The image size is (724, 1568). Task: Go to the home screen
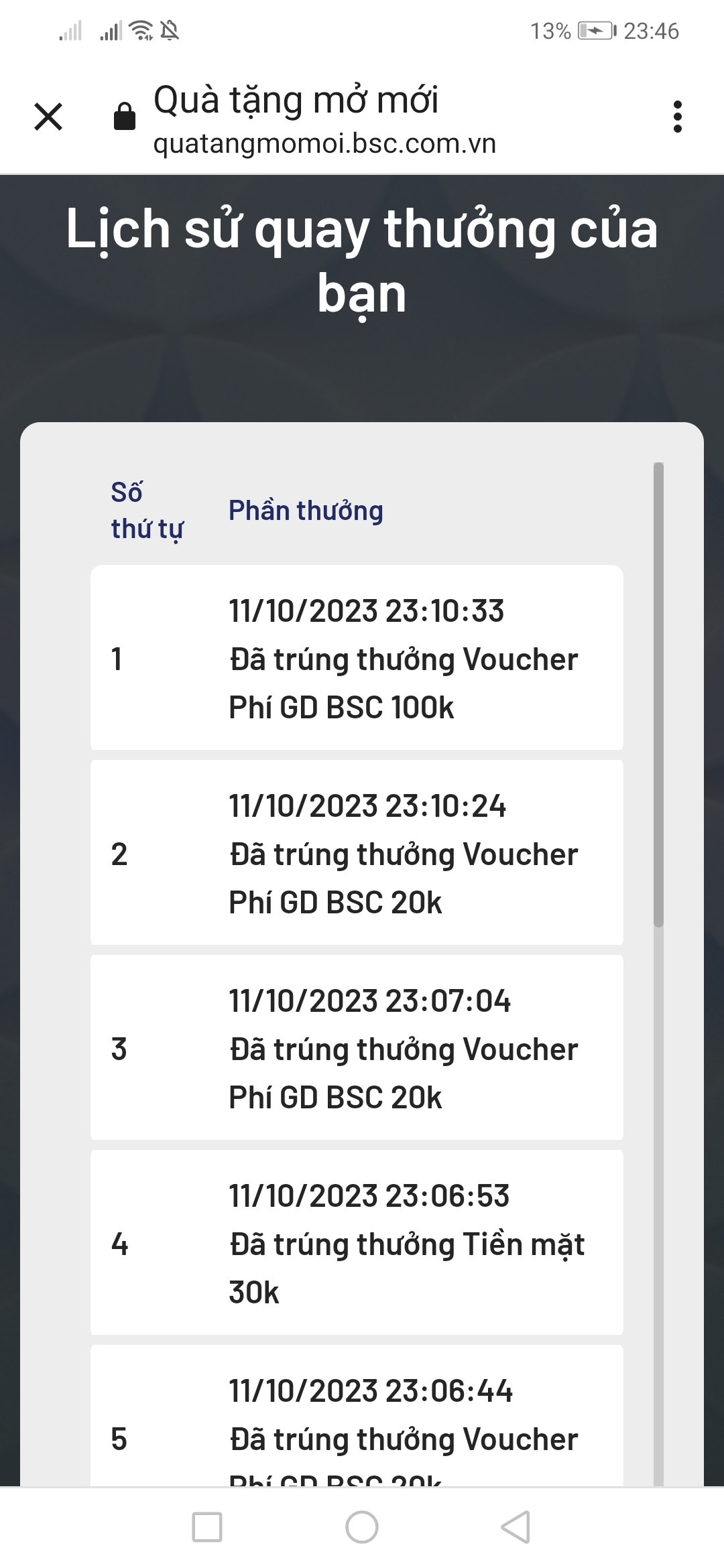pyautogui.click(x=362, y=1528)
